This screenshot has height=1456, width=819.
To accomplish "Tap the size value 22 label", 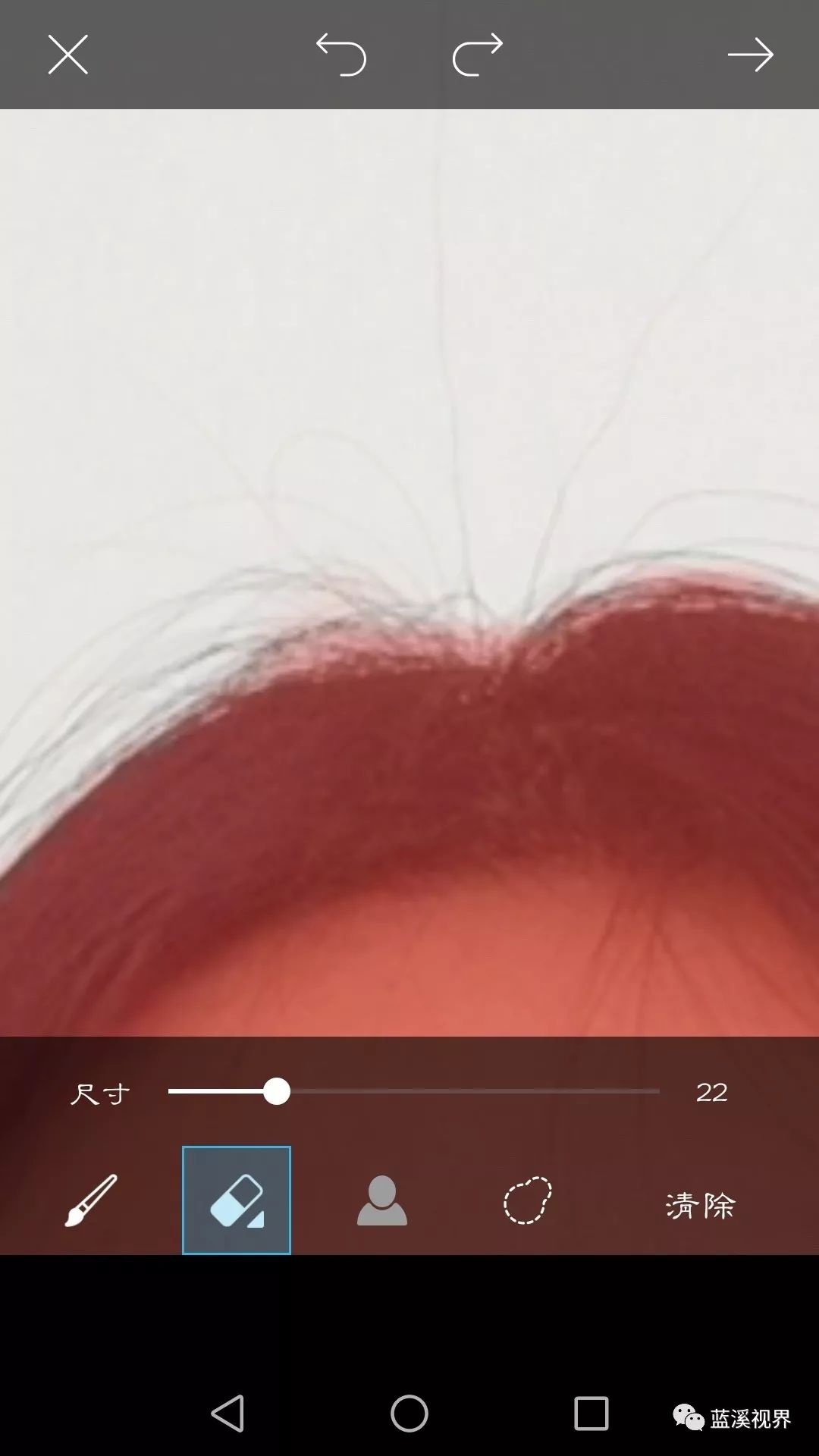I will tap(711, 1093).
